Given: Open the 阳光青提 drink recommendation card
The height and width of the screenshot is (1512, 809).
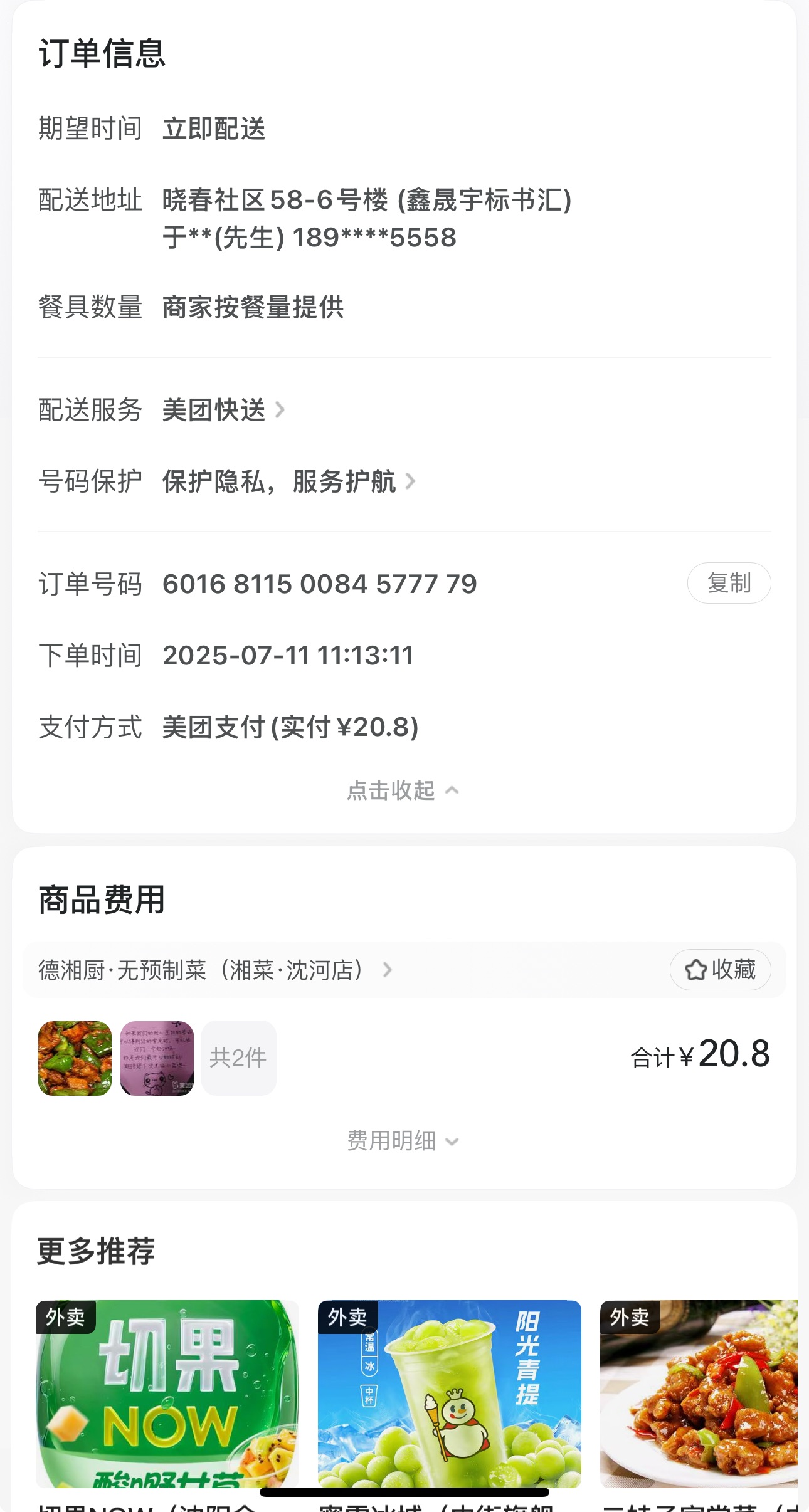Looking at the screenshot, I should coord(449,1393).
